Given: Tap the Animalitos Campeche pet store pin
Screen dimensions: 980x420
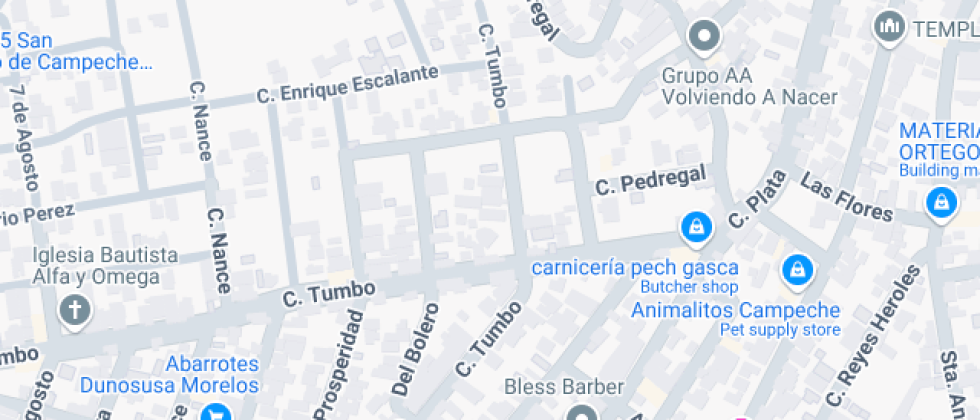Looking at the screenshot, I should [x=798, y=272].
